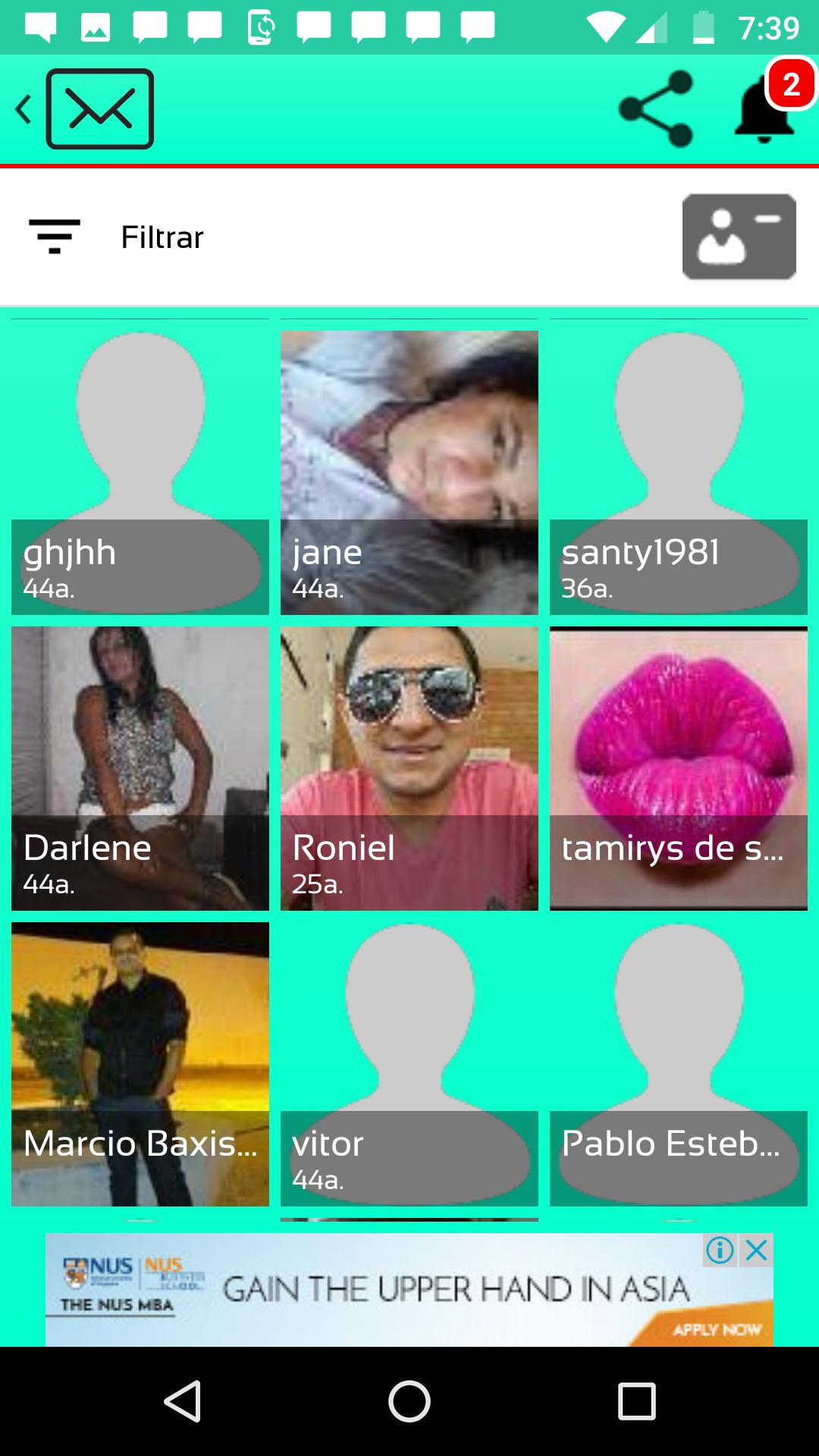
Task: Tap the share icon
Action: [657, 107]
